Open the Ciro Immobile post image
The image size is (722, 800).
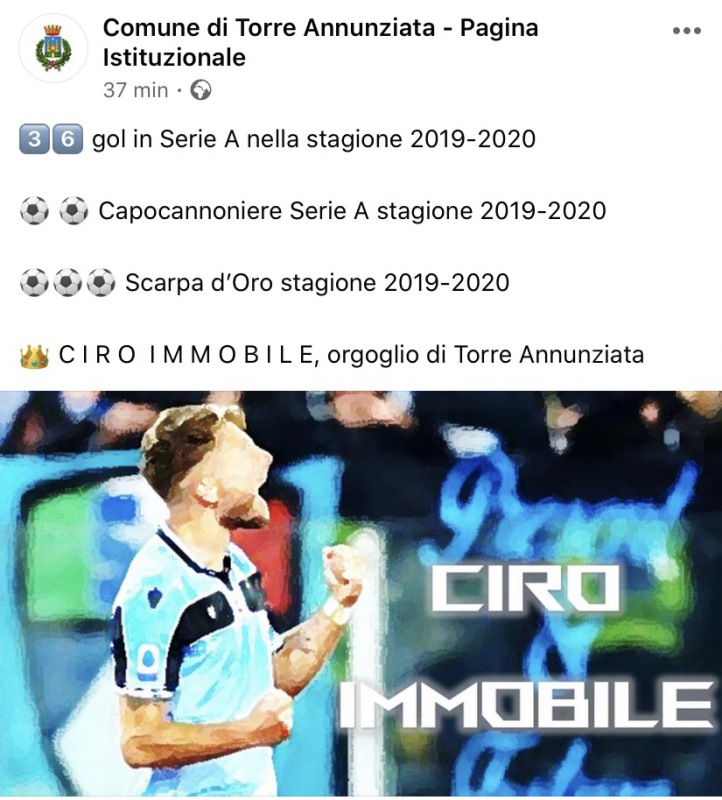pyautogui.click(x=361, y=595)
